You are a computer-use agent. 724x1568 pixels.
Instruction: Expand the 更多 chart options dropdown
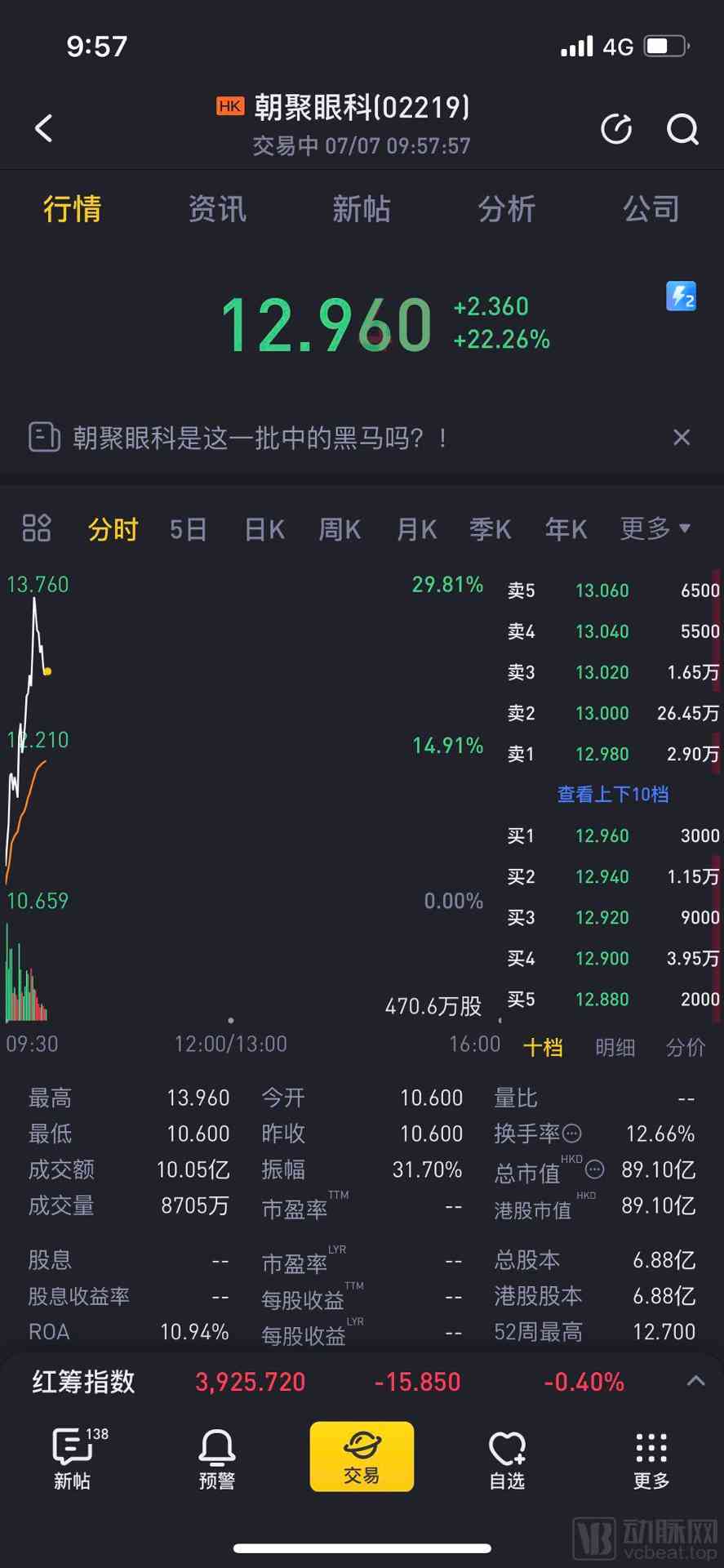(x=655, y=528)
